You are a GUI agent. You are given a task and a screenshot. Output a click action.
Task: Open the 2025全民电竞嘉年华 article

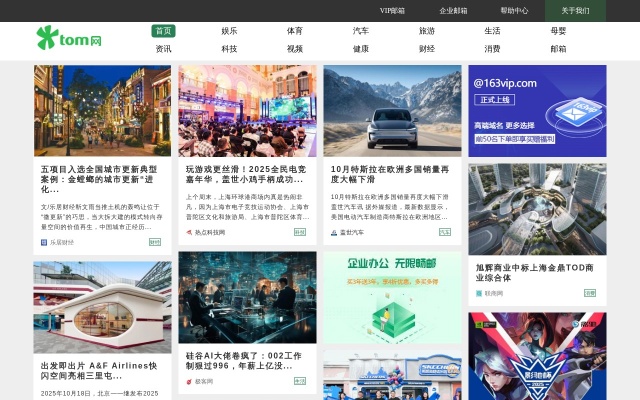tap(244, 174)
